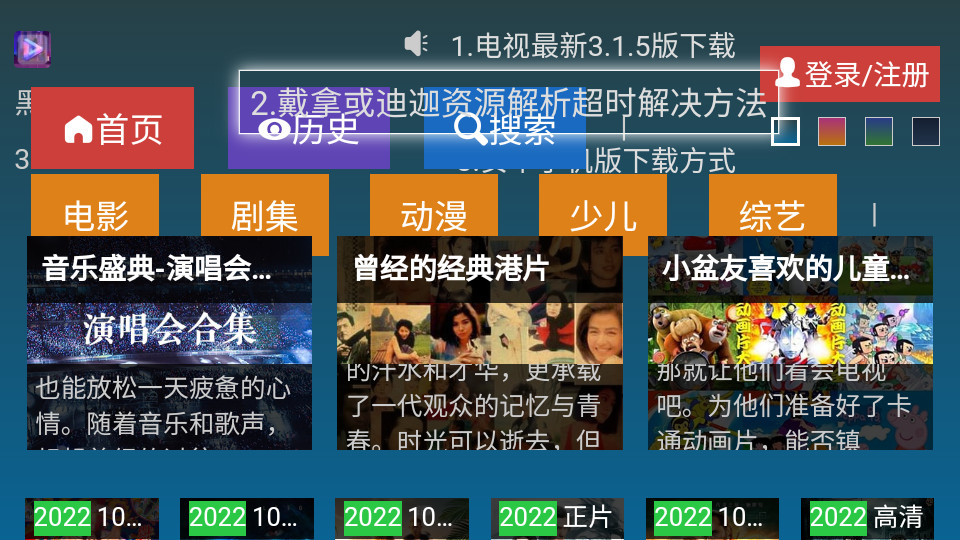
Task: Open the 2022 正片 video tile
Action: (557, 518)
